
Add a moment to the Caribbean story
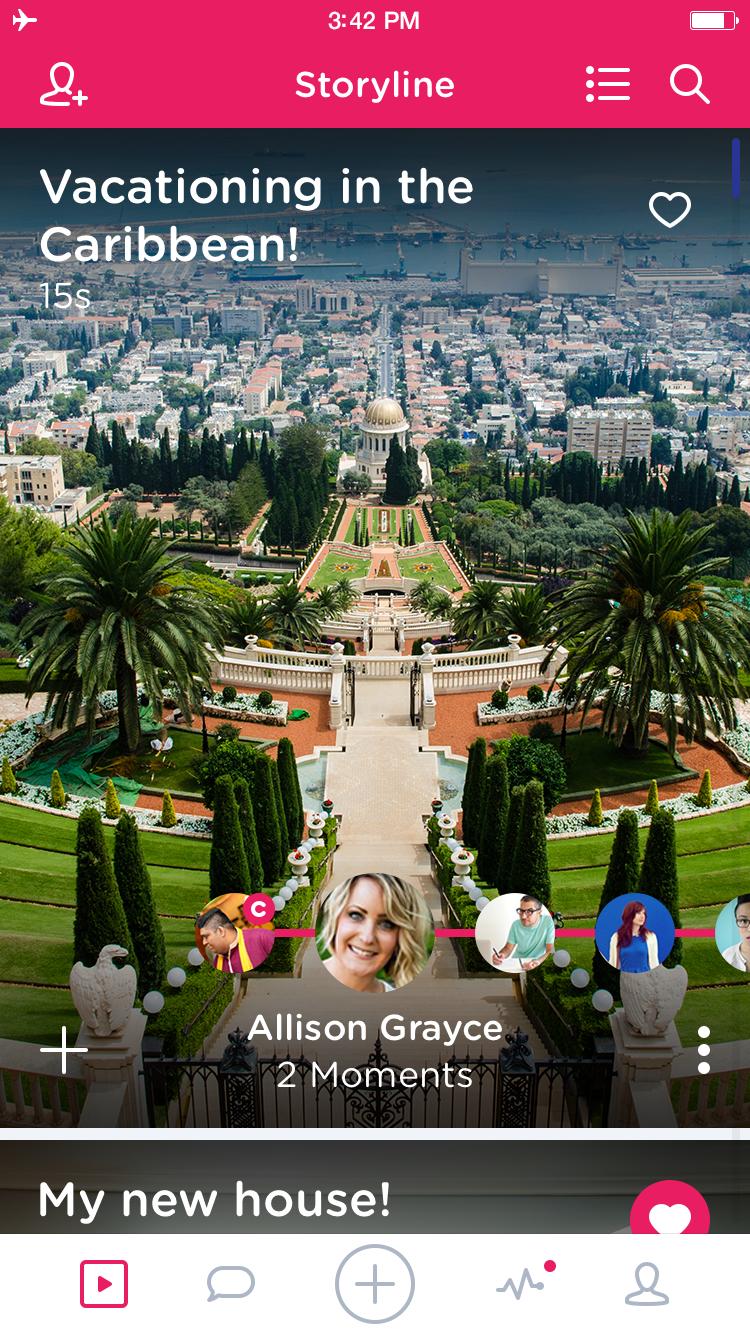64,1050
